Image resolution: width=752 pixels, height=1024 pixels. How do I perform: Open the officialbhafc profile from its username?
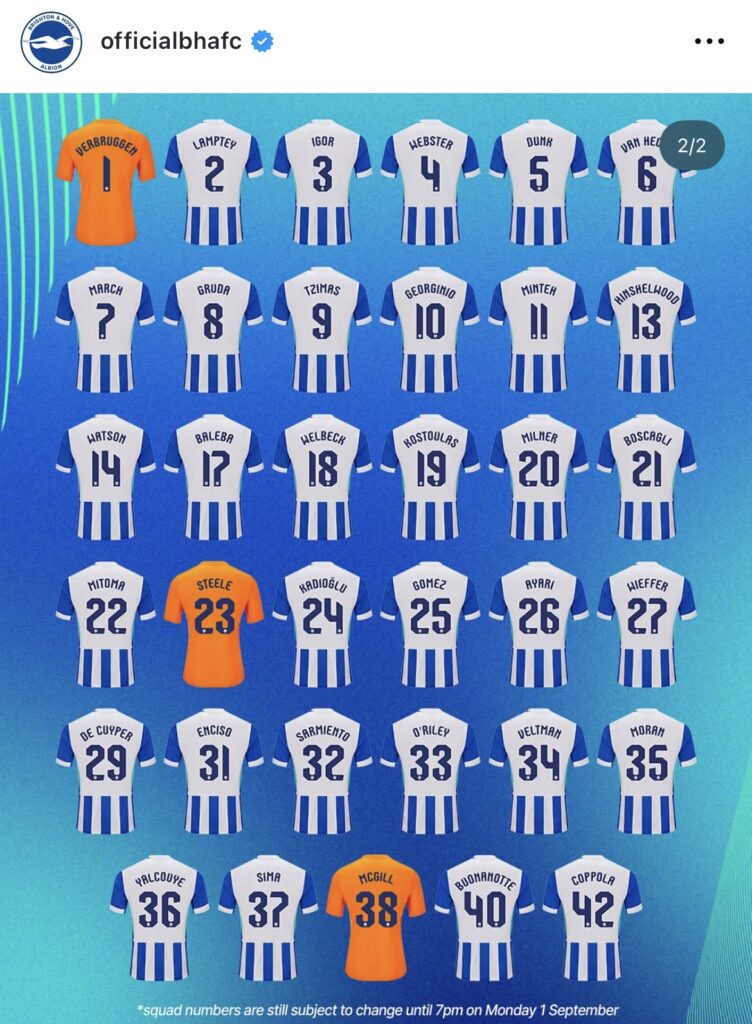click(x=171, y=42)
